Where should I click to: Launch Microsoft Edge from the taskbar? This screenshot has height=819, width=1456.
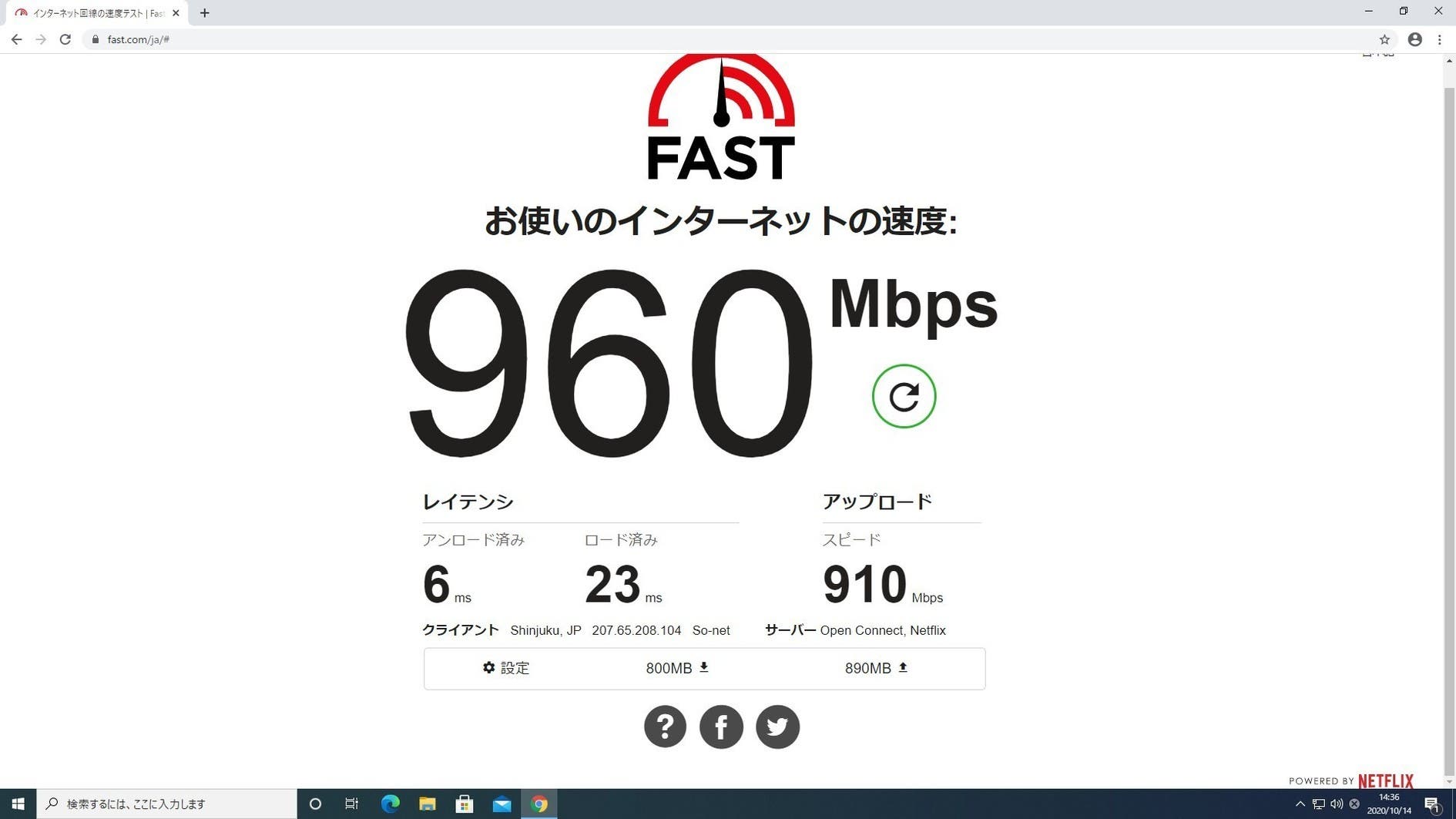point(390,804)
